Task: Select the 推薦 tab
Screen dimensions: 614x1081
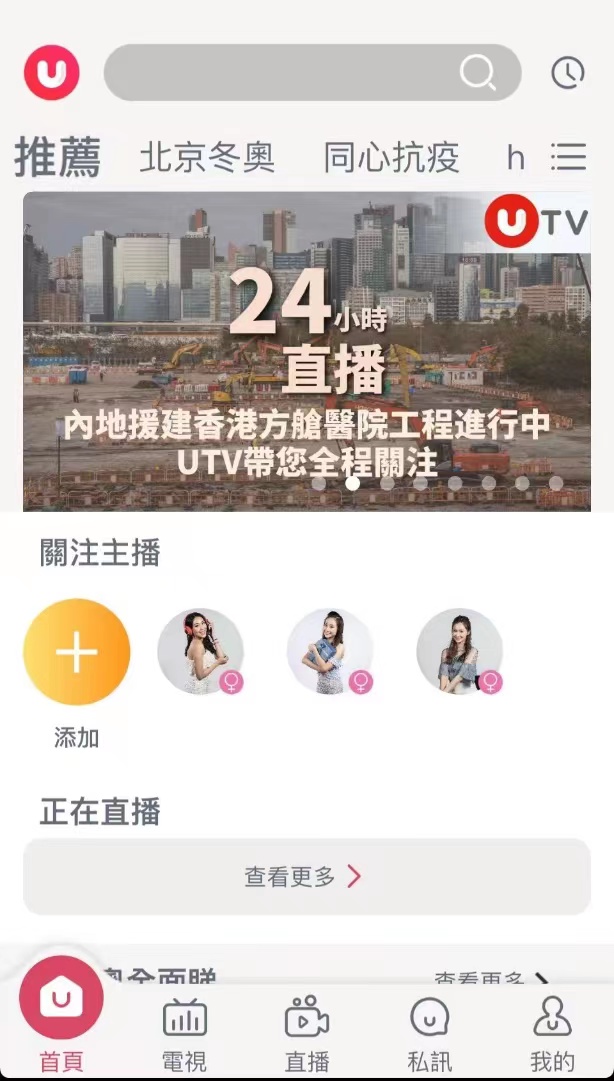Action: [x=58, y=157]
